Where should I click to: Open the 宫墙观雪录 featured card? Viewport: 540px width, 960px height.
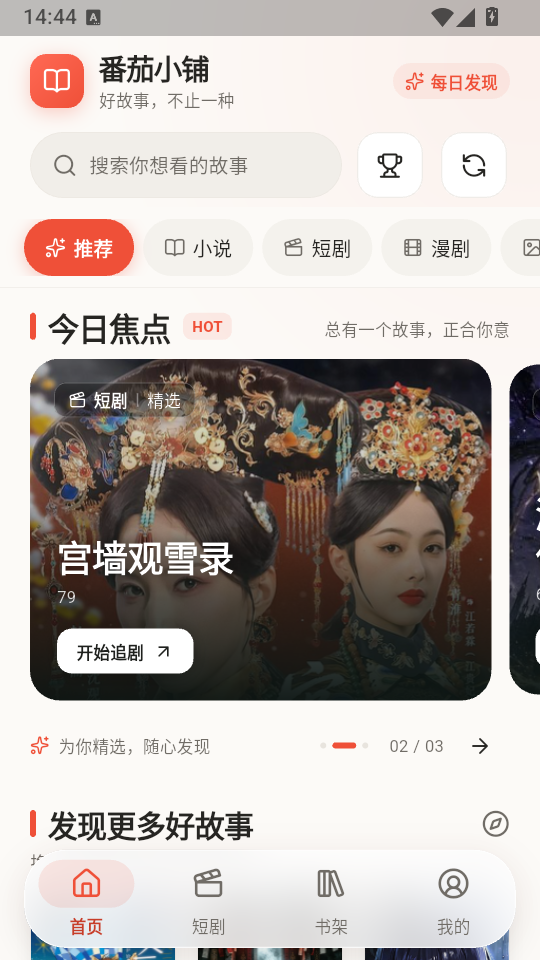pos(260,530)
